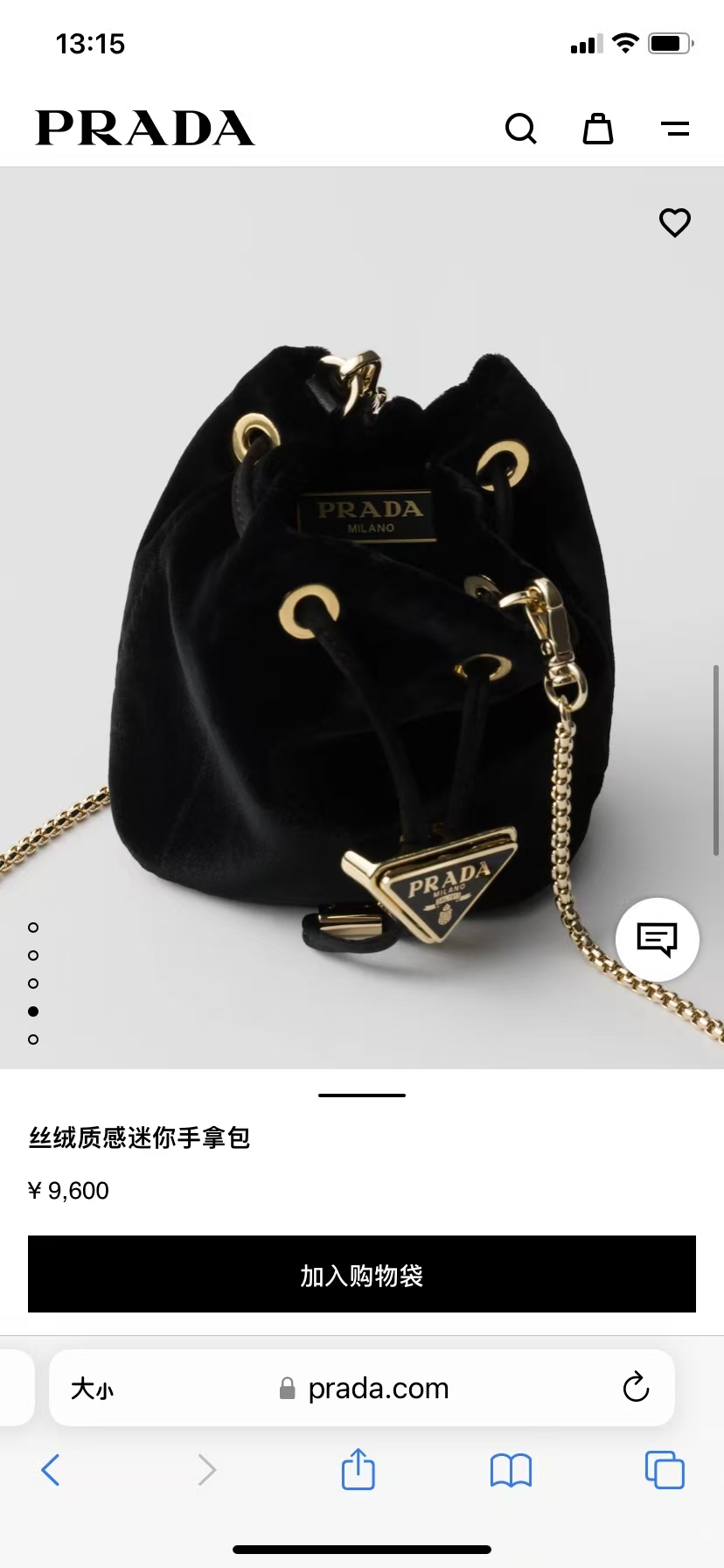Open the chat assistance bubble
Screen dimensions: 724x1568
(657, 940)
